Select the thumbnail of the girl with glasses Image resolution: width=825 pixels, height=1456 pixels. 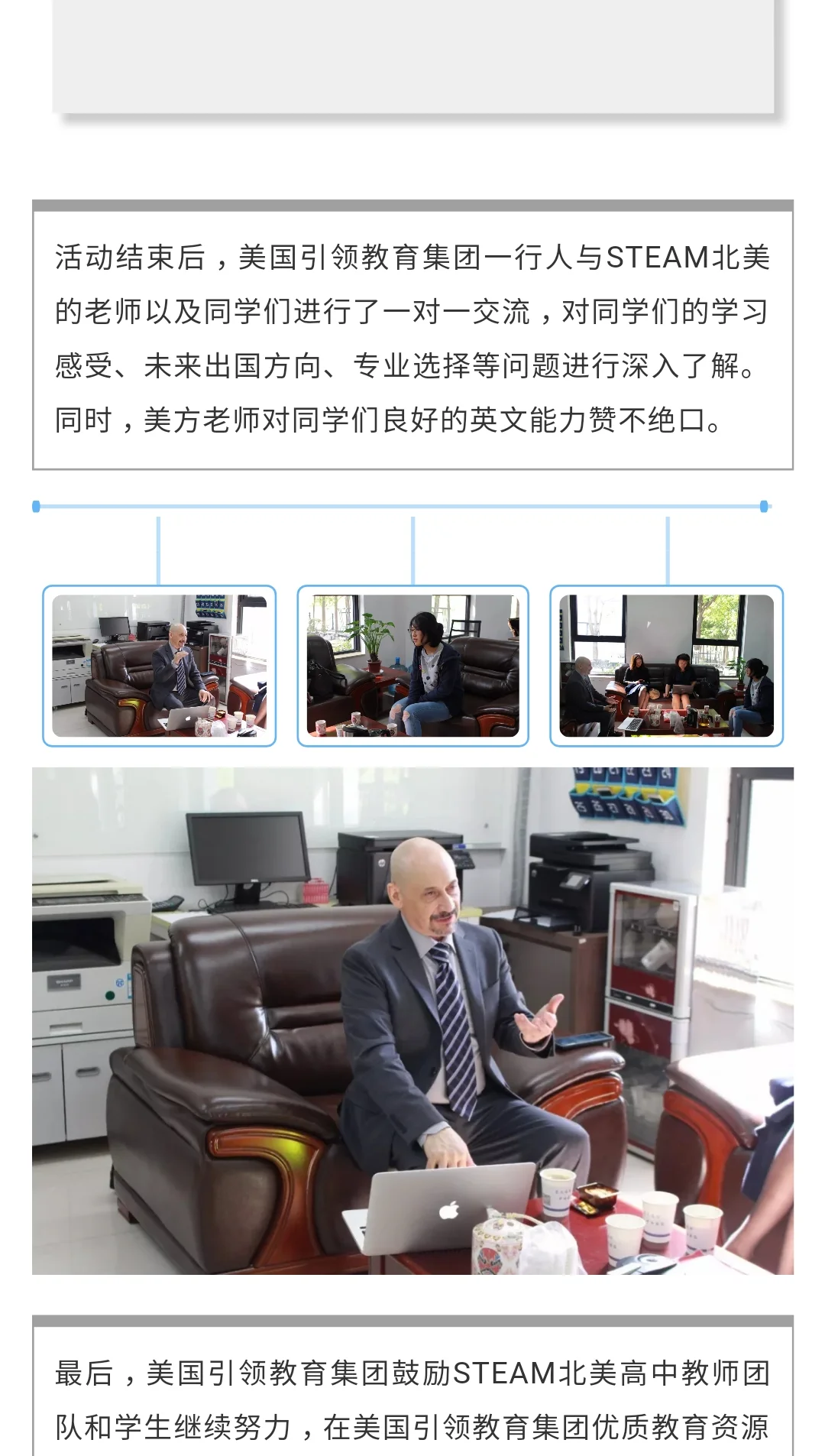pos(412,666)
